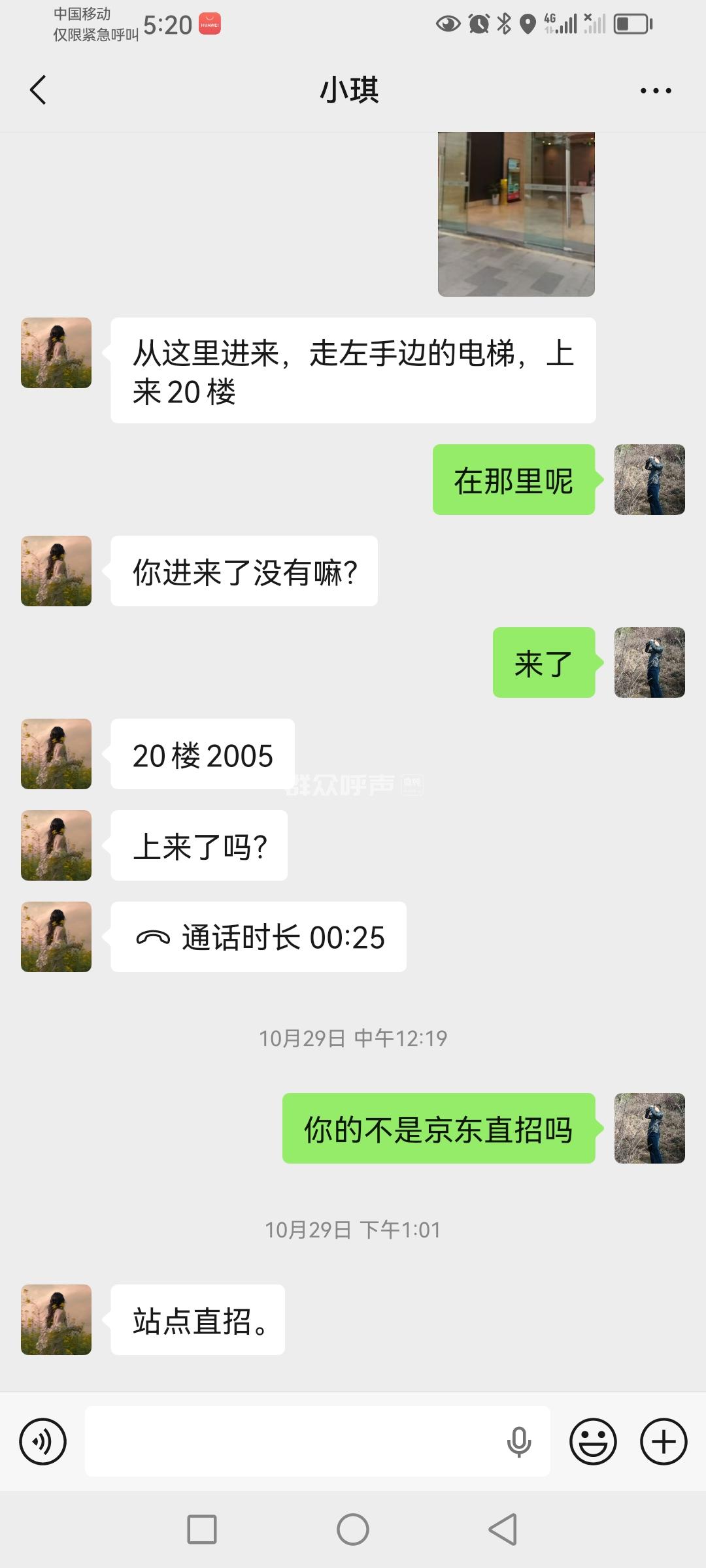Open the building entrance photo

pos(516,214)
